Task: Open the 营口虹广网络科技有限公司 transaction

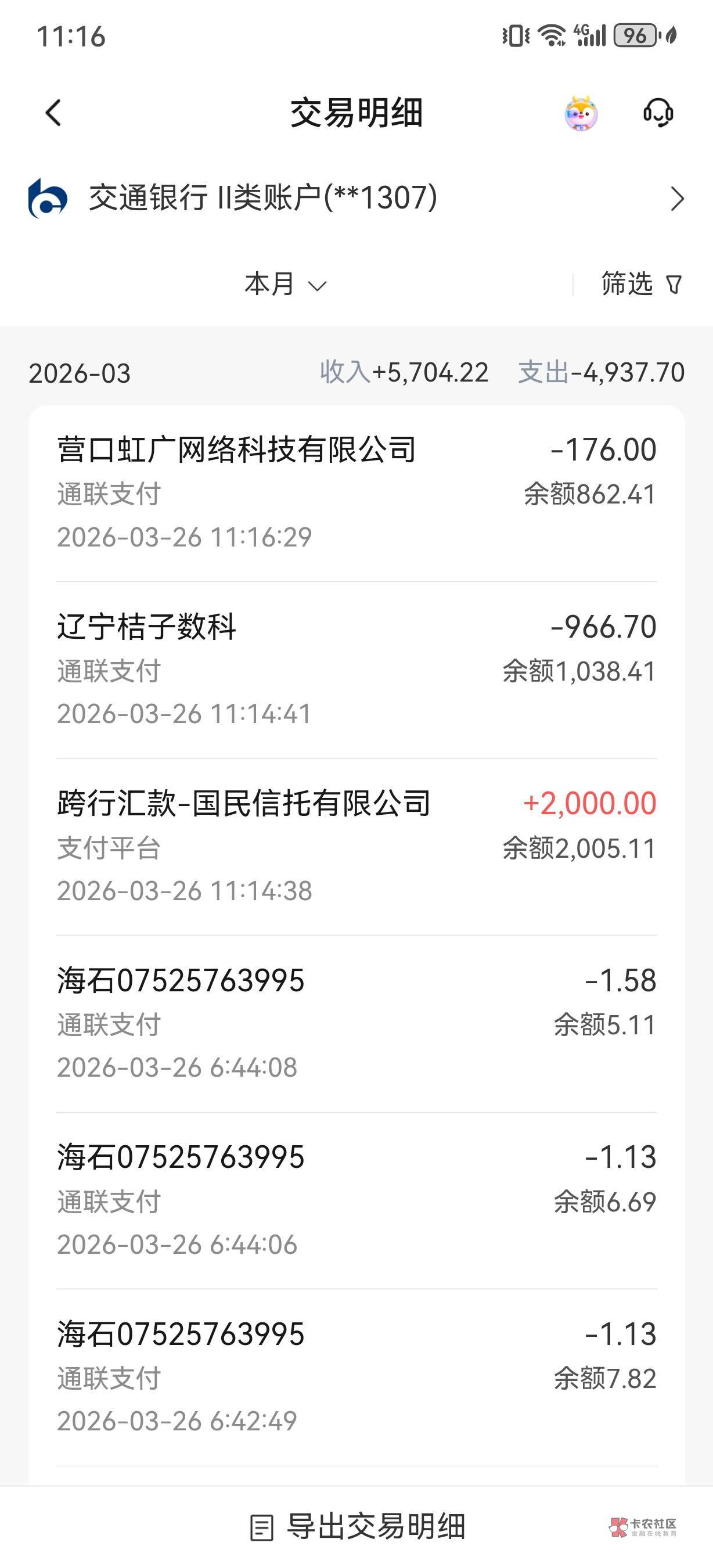Action: click(x=356, y=493)
